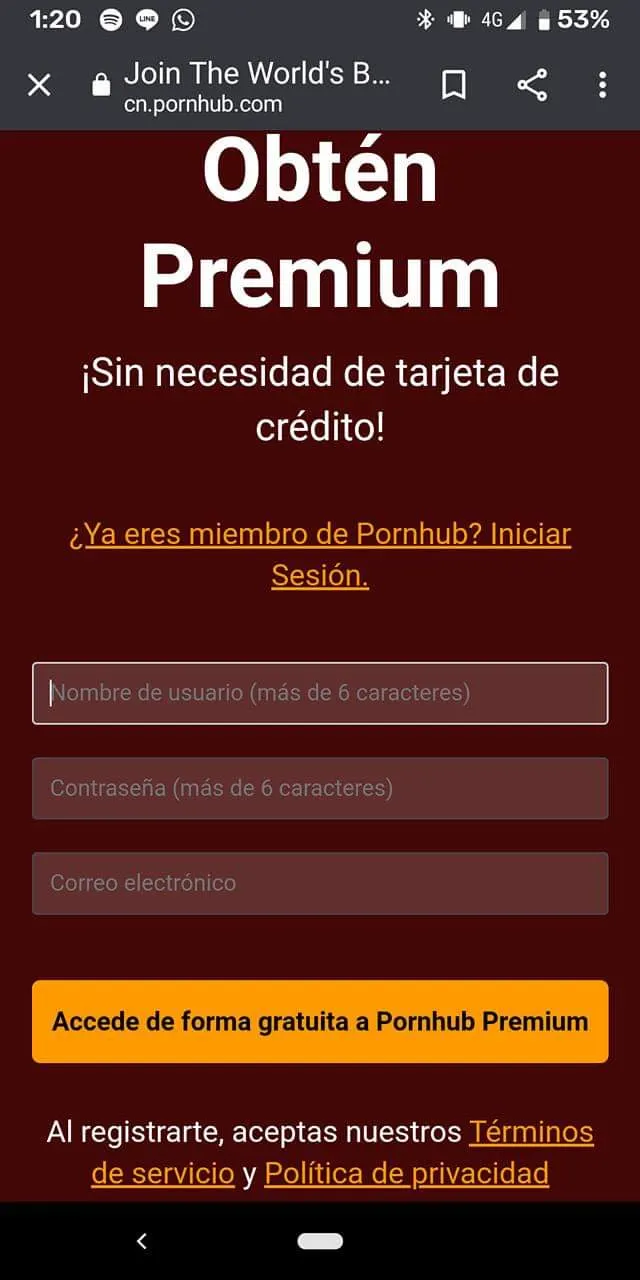Close the browser custom tab
Screen dimensions: 640x1280
point(39,85)
